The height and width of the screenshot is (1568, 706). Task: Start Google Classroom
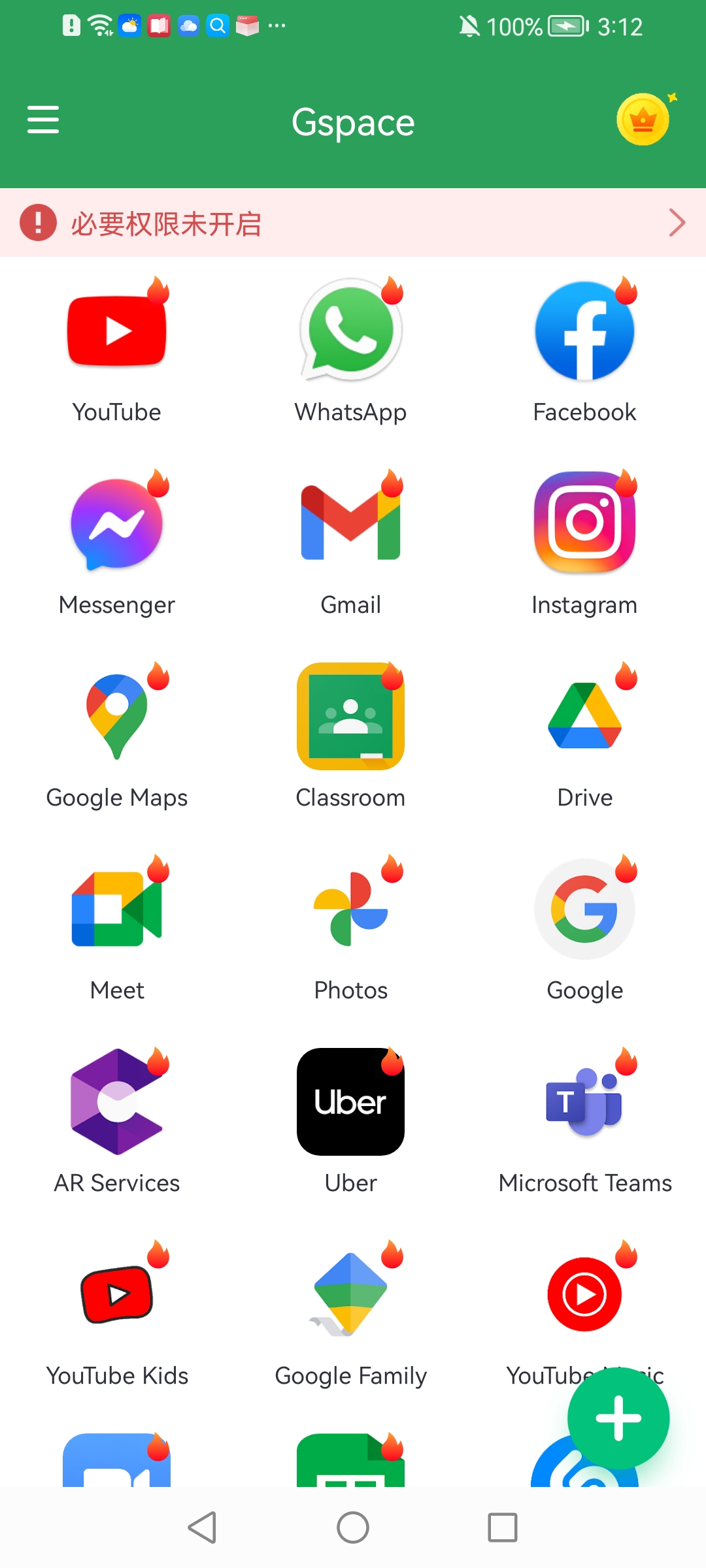[350, 715]
